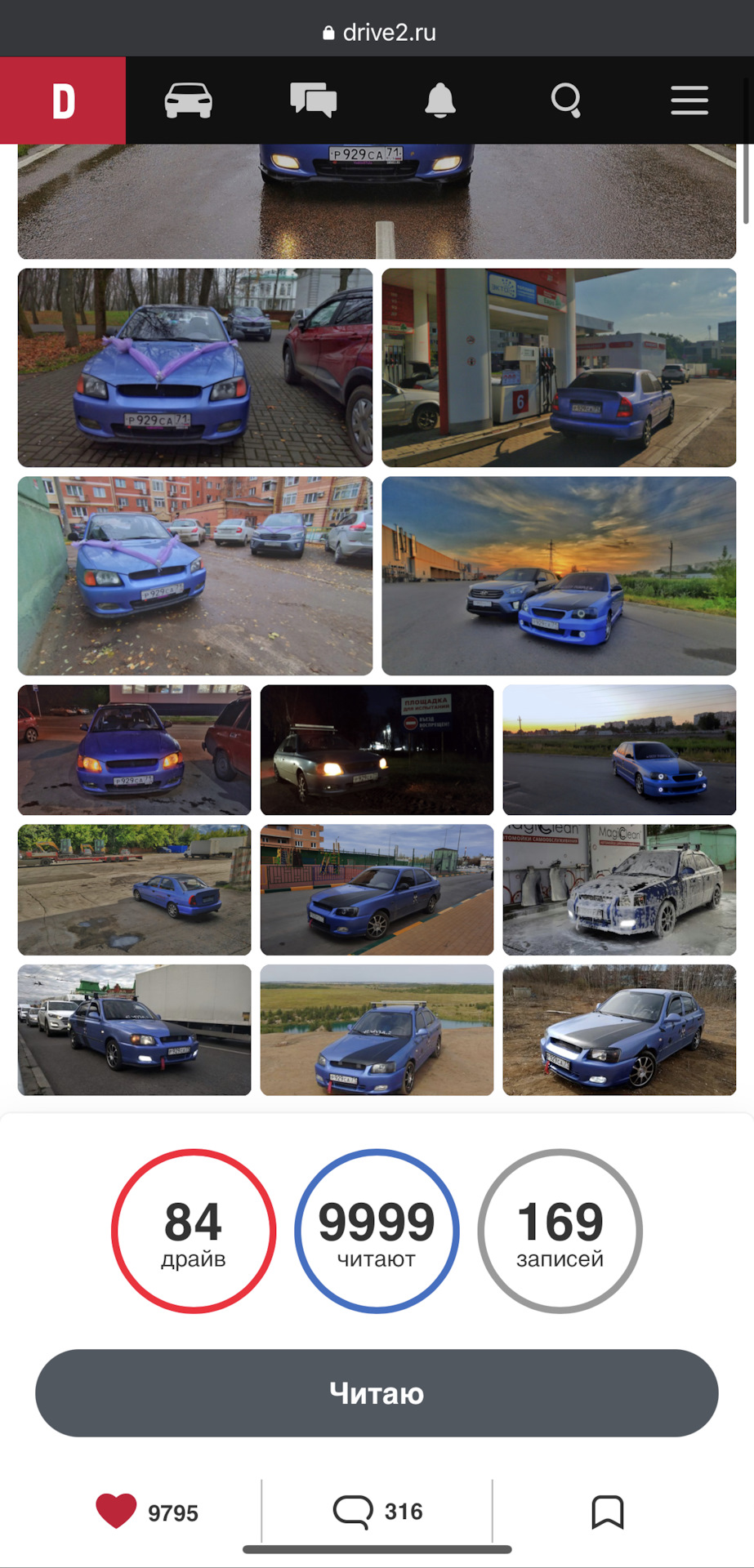Tap the Читаю subscribe button
The width and height of the screenshot is (754, 1568).
377,1392
